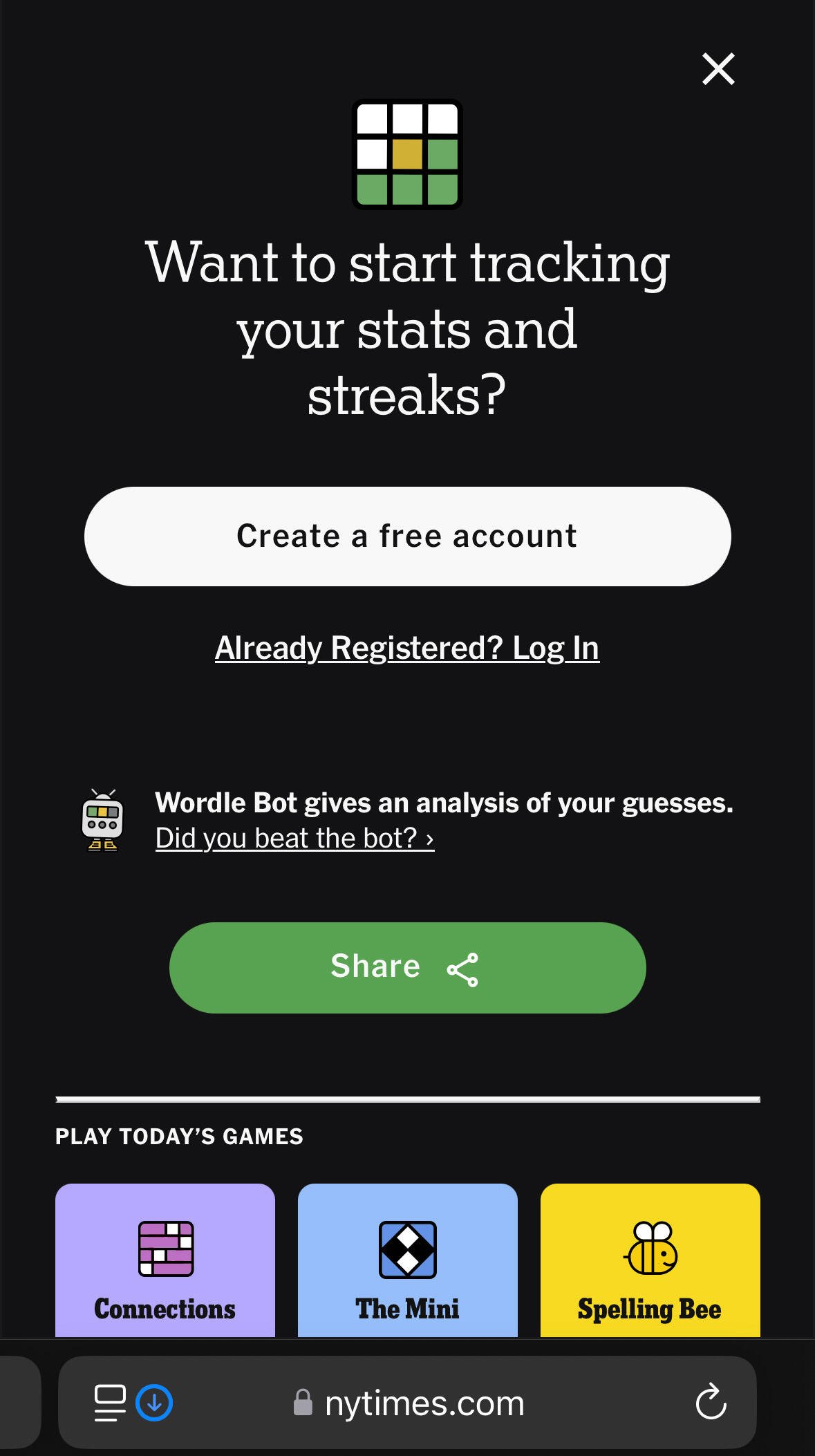
Task: Open the Connections game card
Action: click(x=165, y=1260)
